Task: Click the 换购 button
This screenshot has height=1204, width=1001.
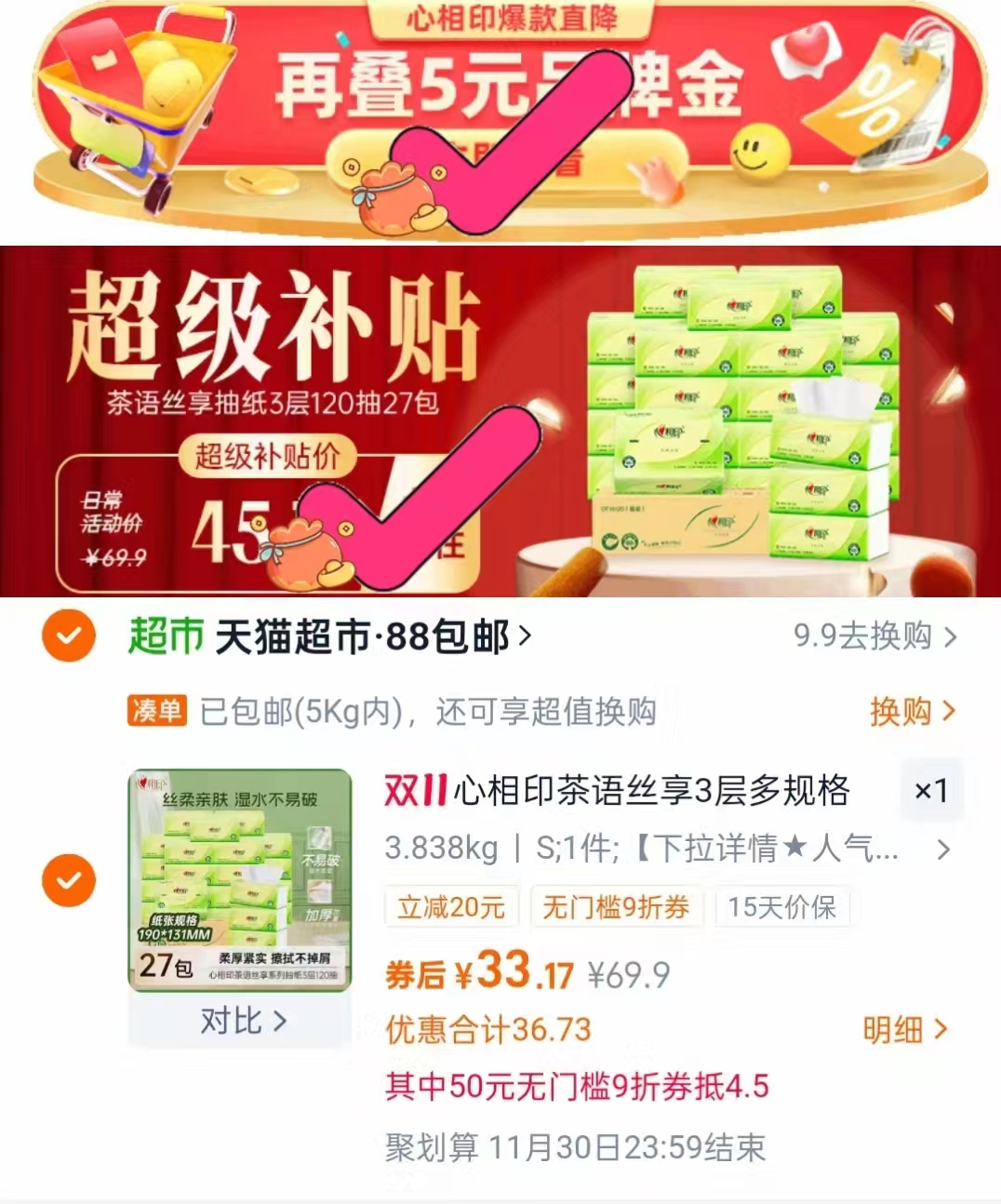Action: point(899,712)
